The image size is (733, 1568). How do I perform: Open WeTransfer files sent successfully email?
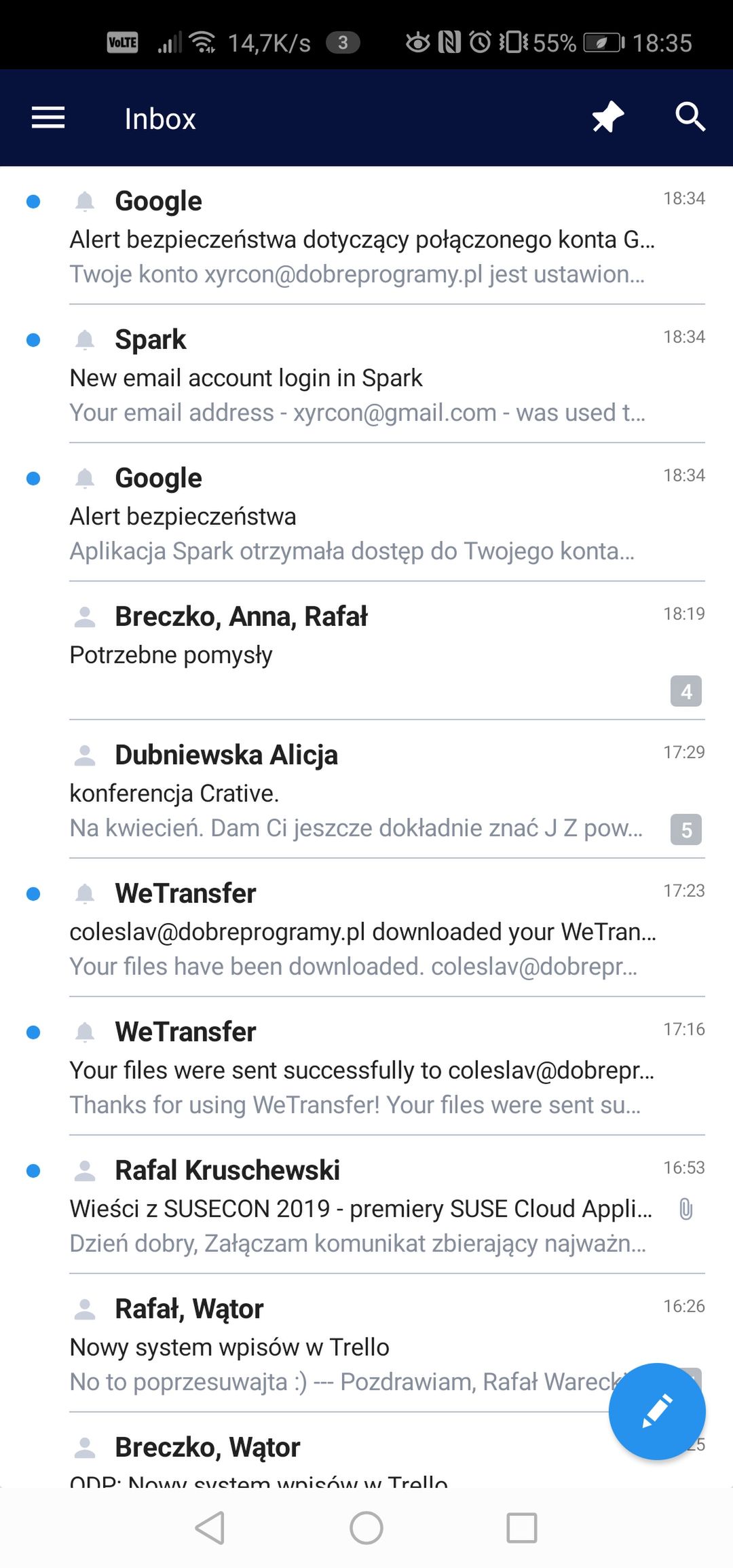pos(366,1066)
